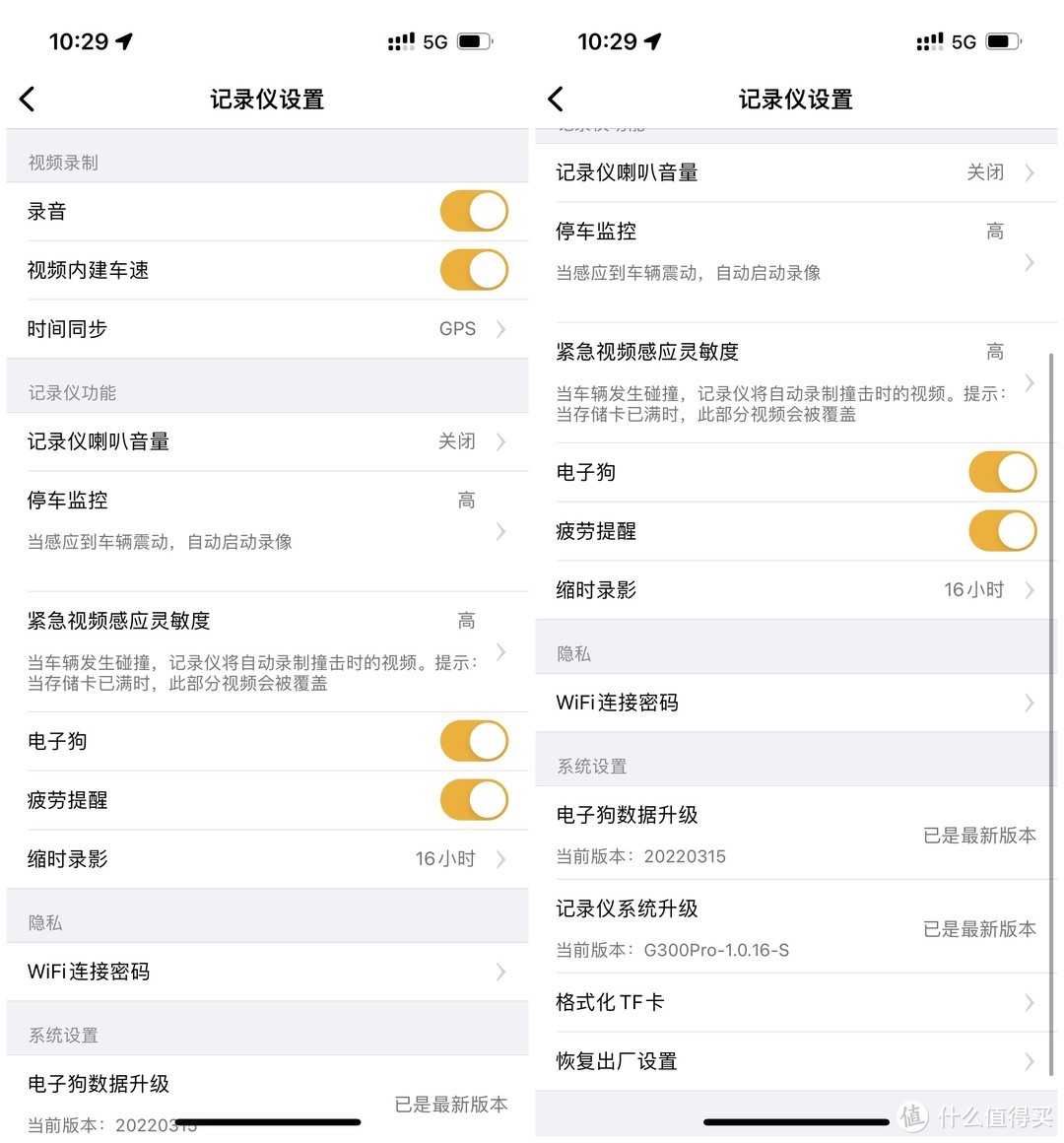Open the 时间同步 GPS setting
Screen dimensions: 1064x1143
point(266,328)
